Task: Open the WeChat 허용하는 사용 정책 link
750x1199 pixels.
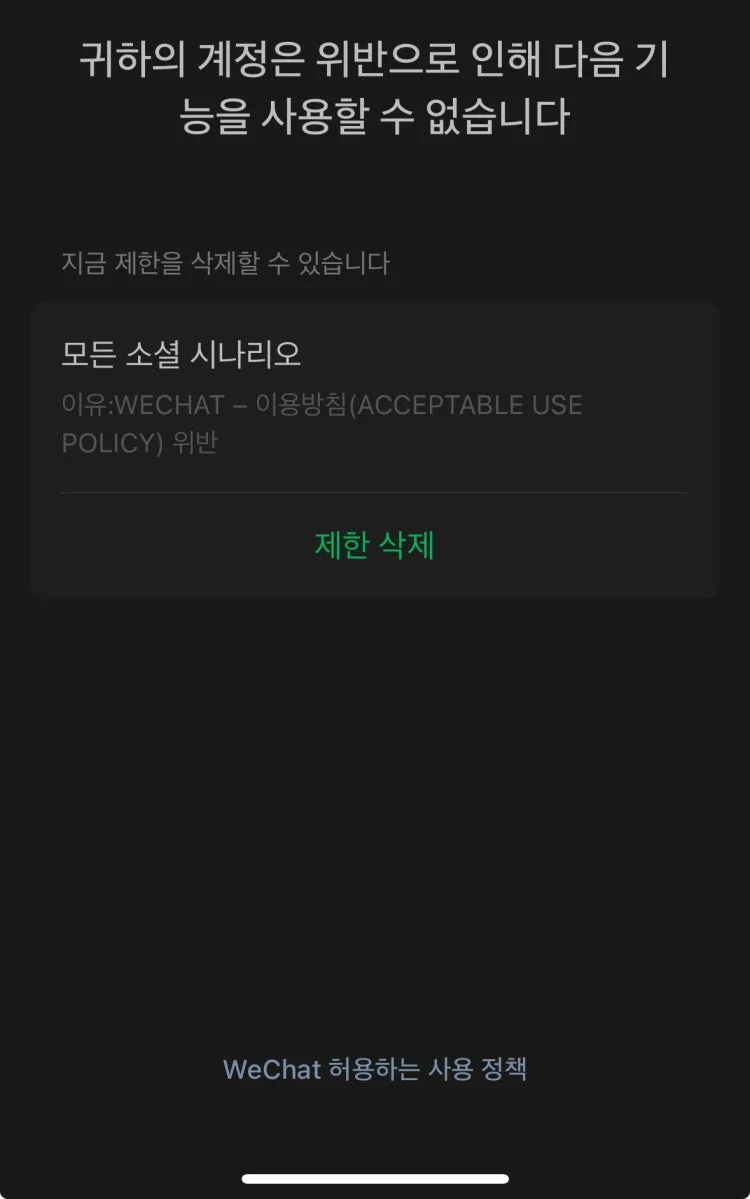Action: point(374,1069)
